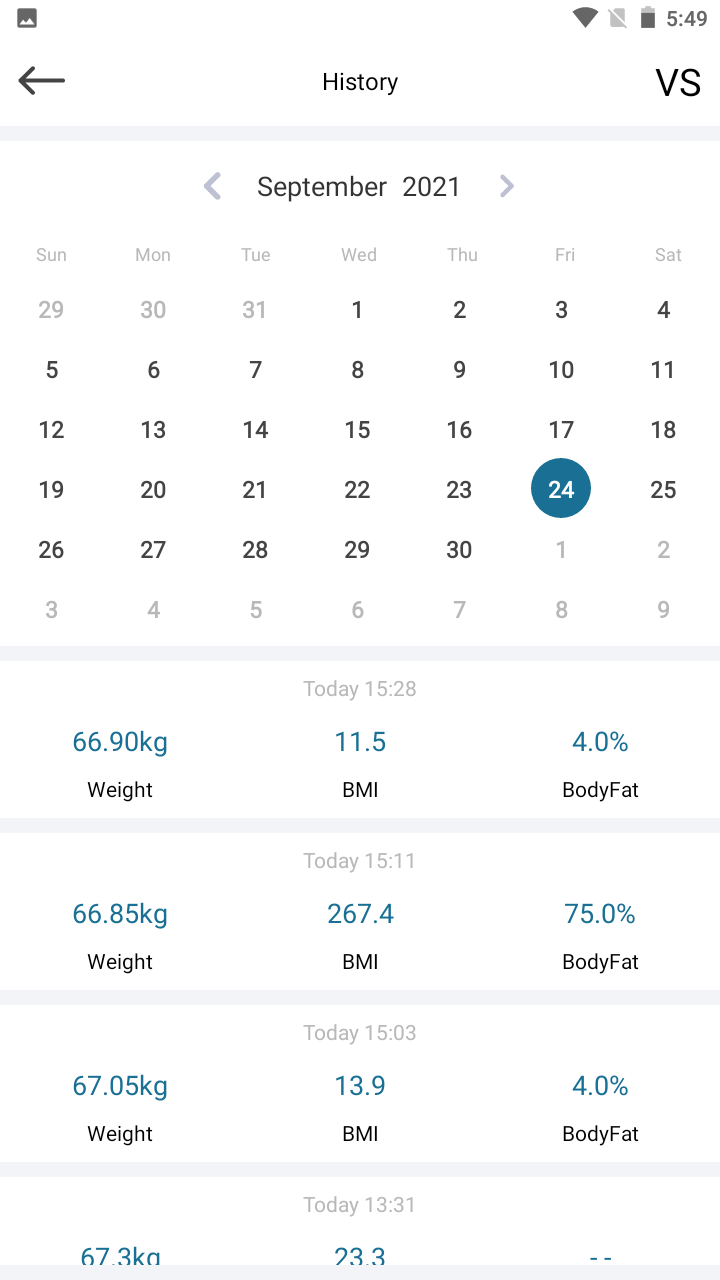Open the Today 15:28 measurement record
The height and width of the screenshot is (1280, 720).
(x=360, y=740)
